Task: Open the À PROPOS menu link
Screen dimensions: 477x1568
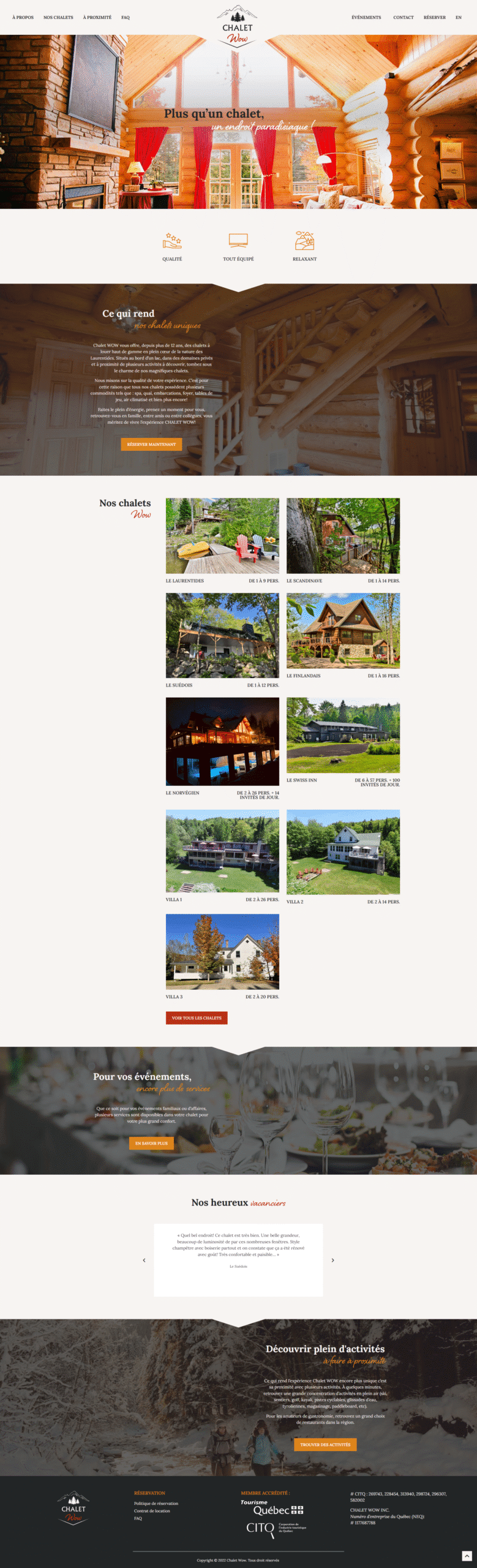Action: 23,17
